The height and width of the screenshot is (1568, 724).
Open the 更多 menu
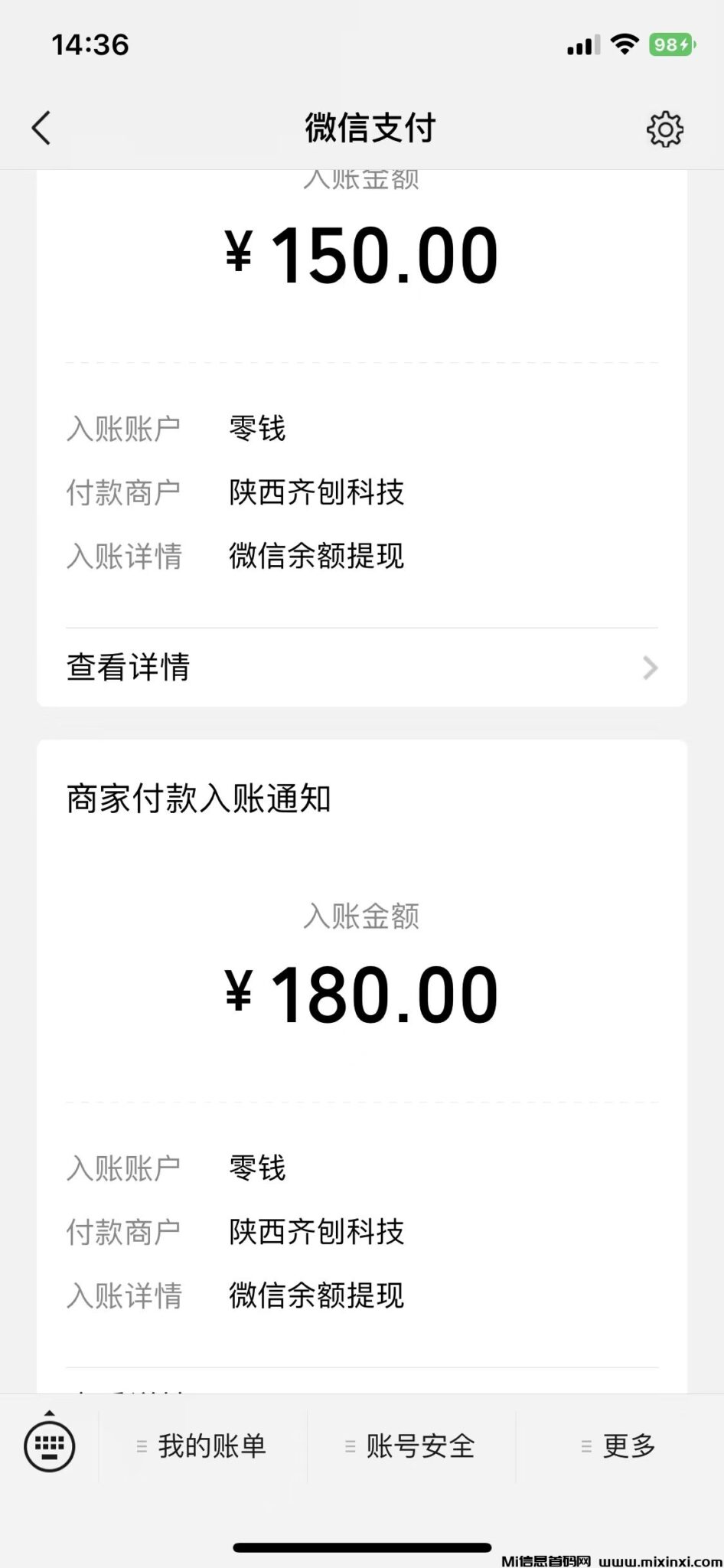pos(620,1446)
